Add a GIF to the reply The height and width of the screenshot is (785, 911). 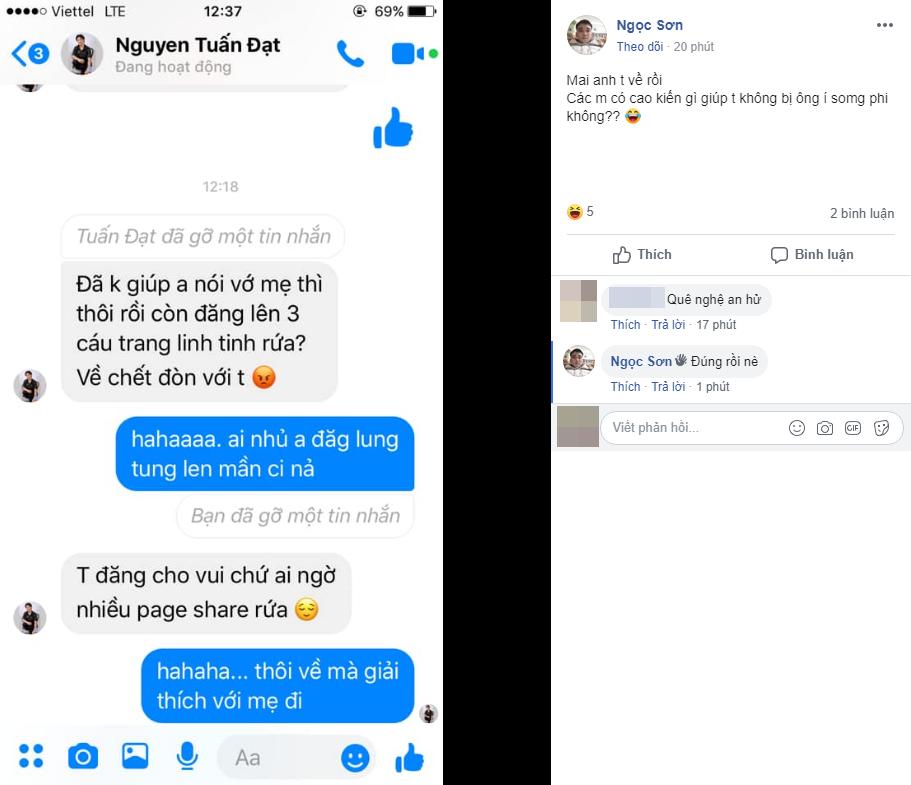click(x=853, y=428)
